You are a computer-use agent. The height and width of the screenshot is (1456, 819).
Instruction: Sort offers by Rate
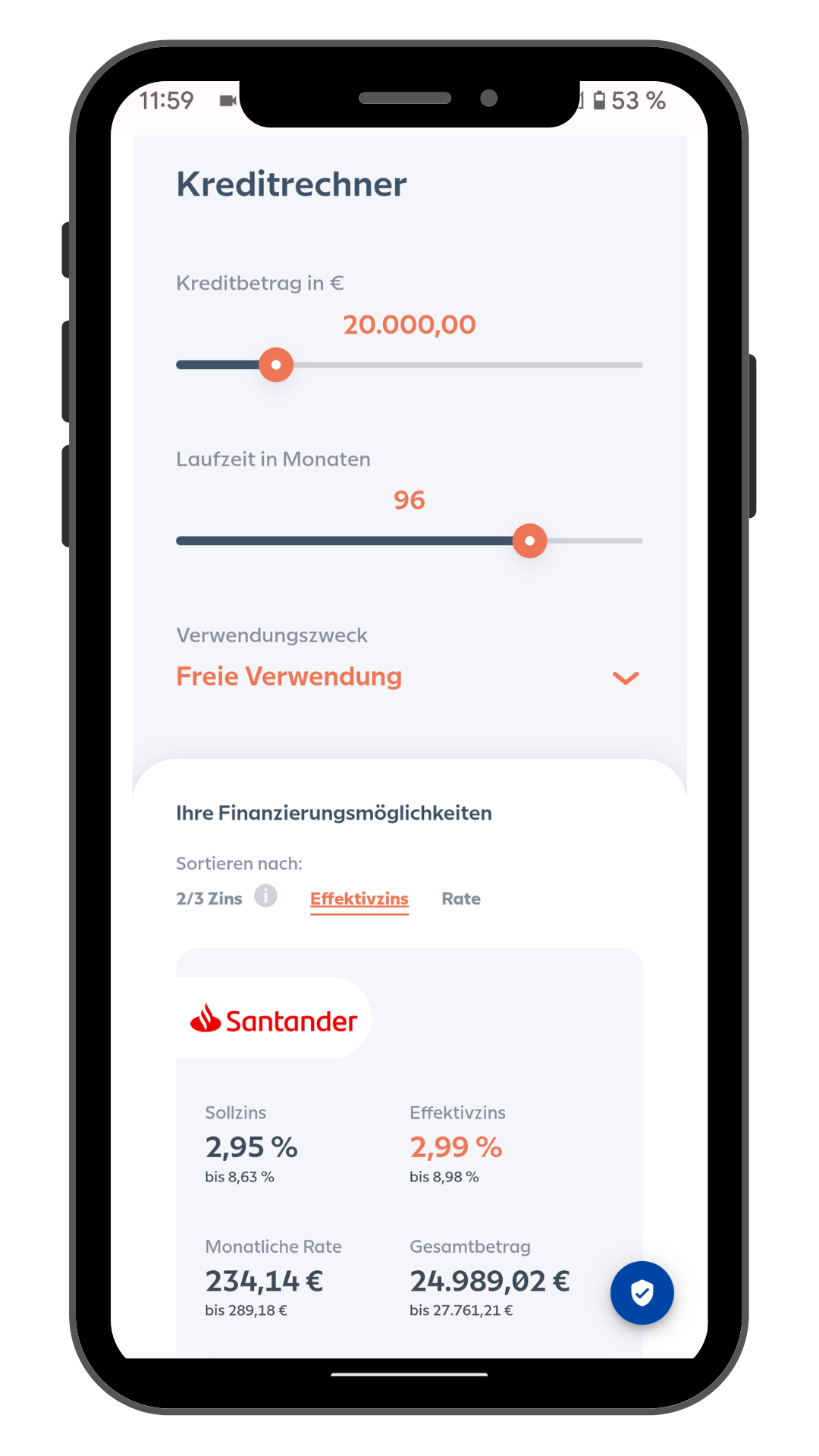(461, 899)
